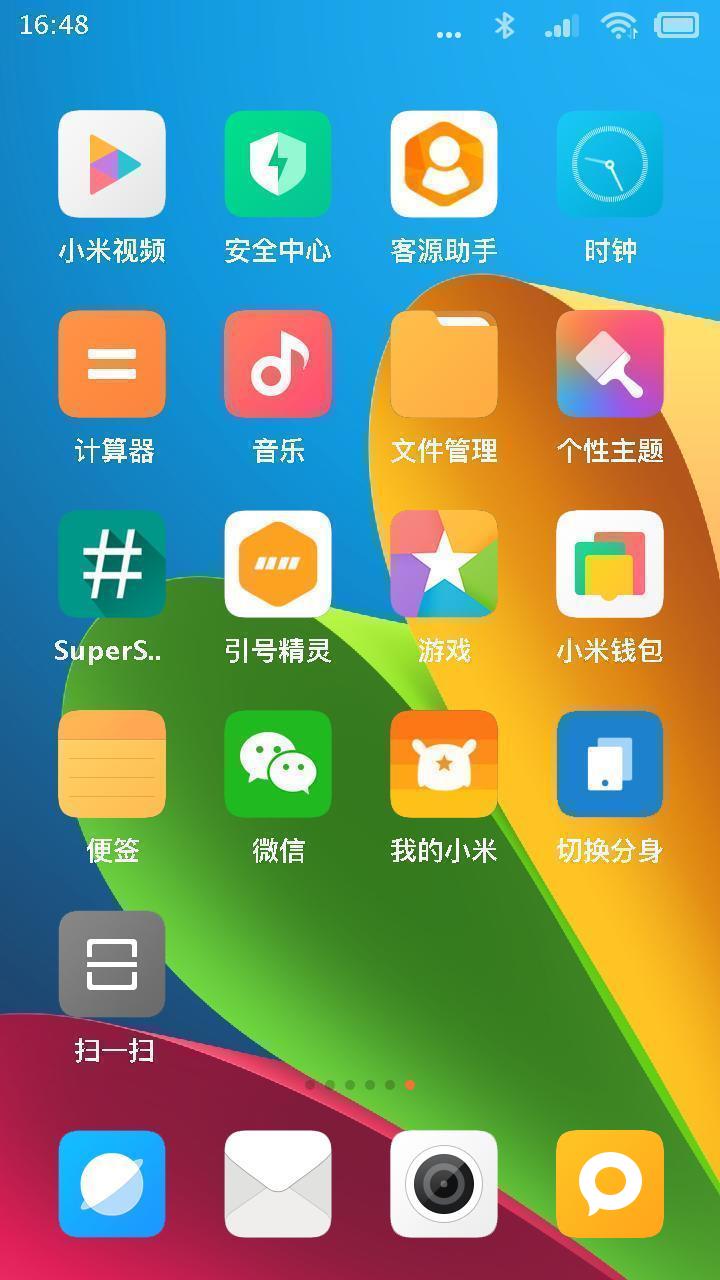
Task: Open the 小米视频 video app
Action: point(111,164)
